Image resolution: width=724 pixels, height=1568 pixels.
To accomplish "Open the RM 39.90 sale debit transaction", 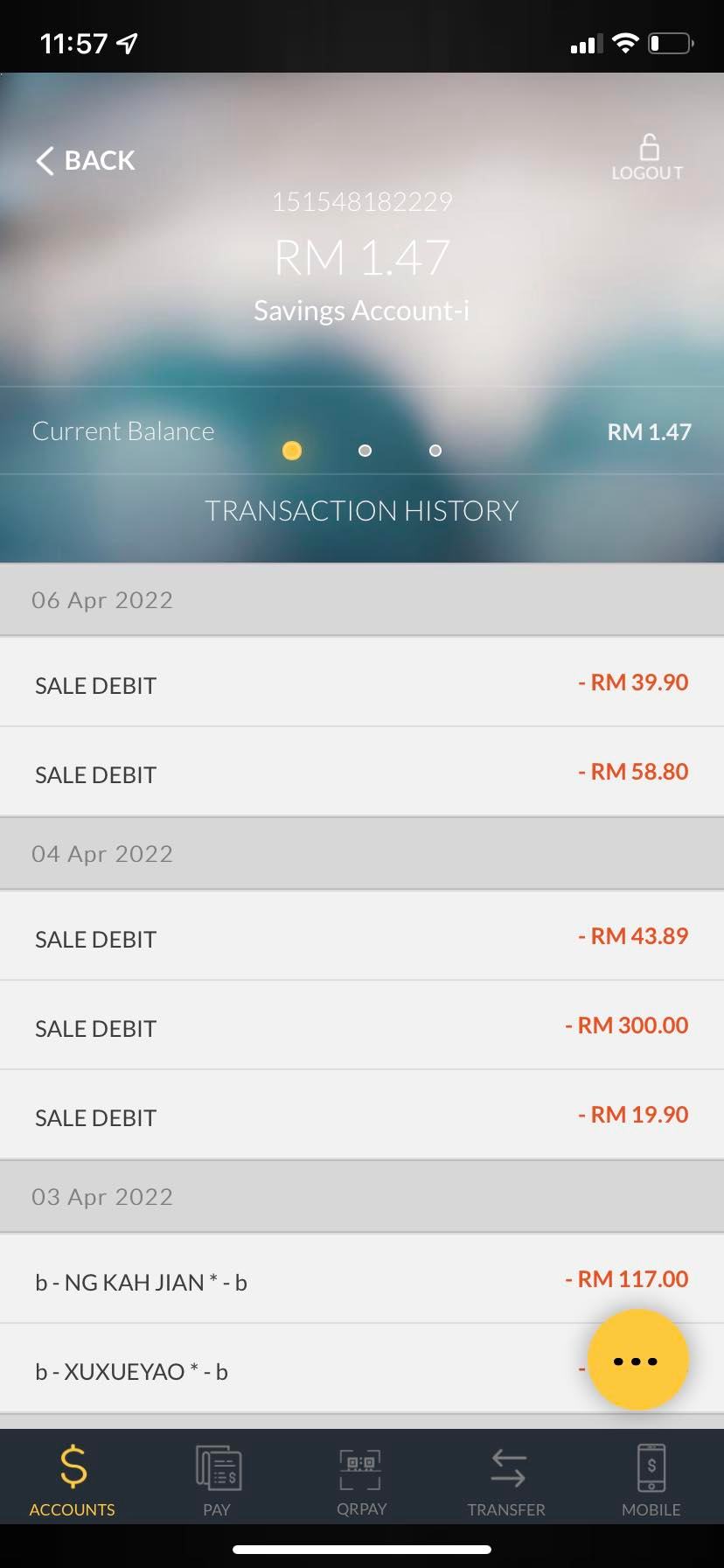I will click(x=362, y=682).
